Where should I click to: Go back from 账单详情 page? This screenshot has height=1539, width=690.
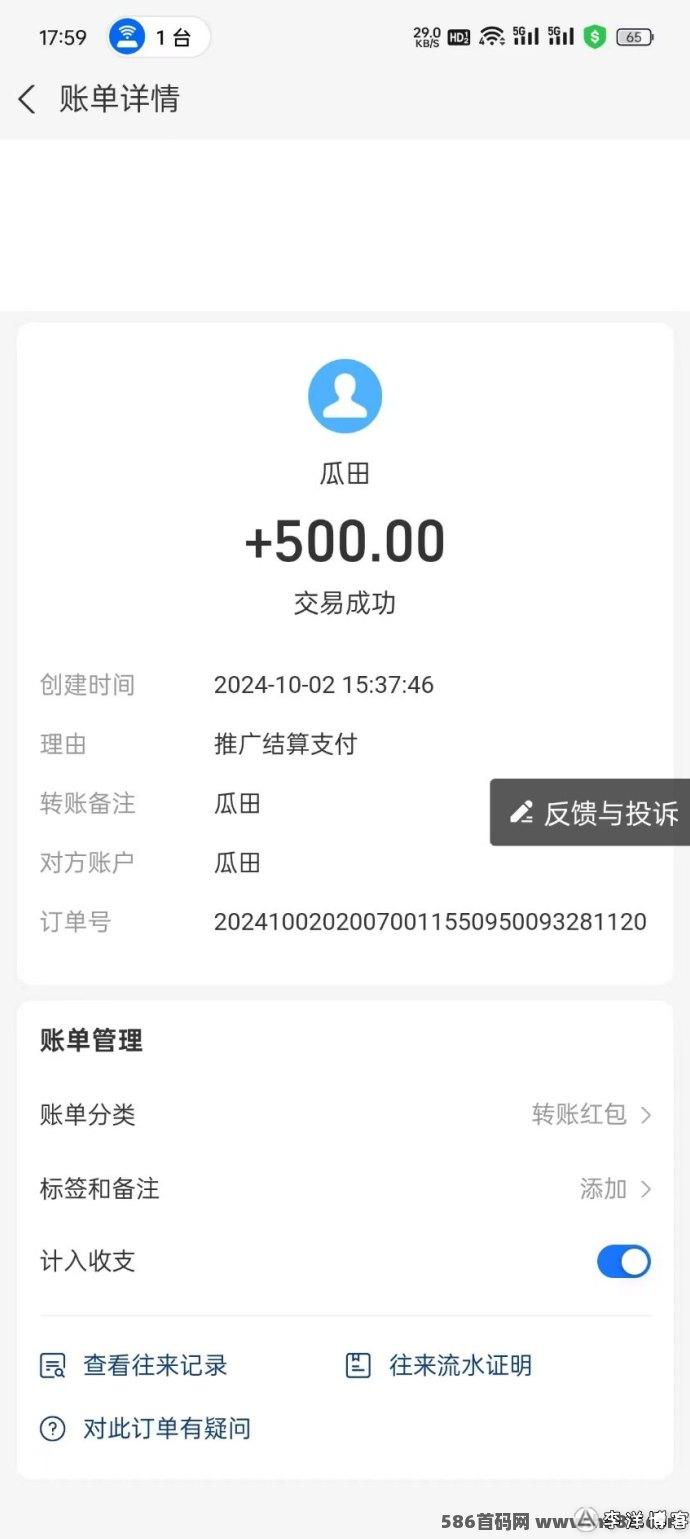point(27,99)
